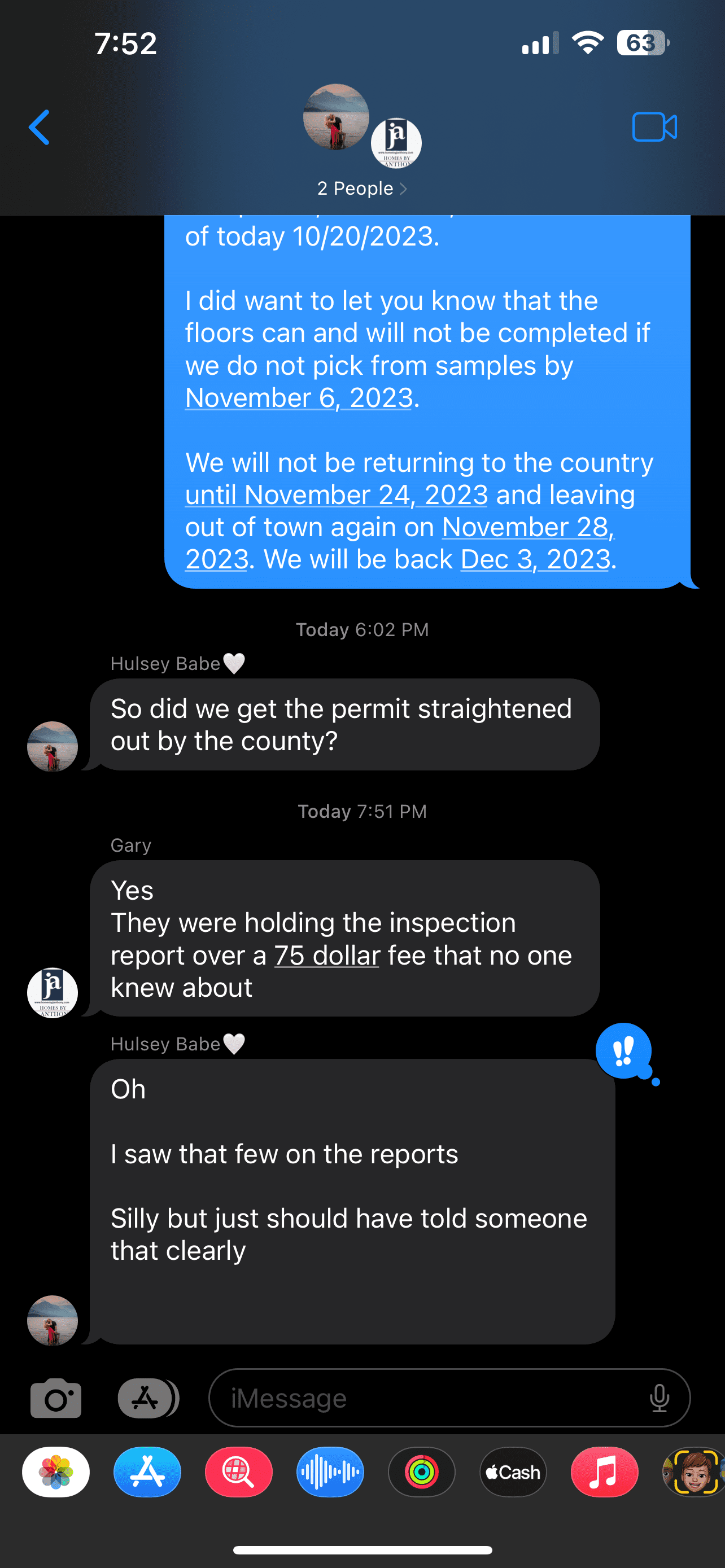
Task: Open the camera to attach a photo
Action: (55, 1398)
